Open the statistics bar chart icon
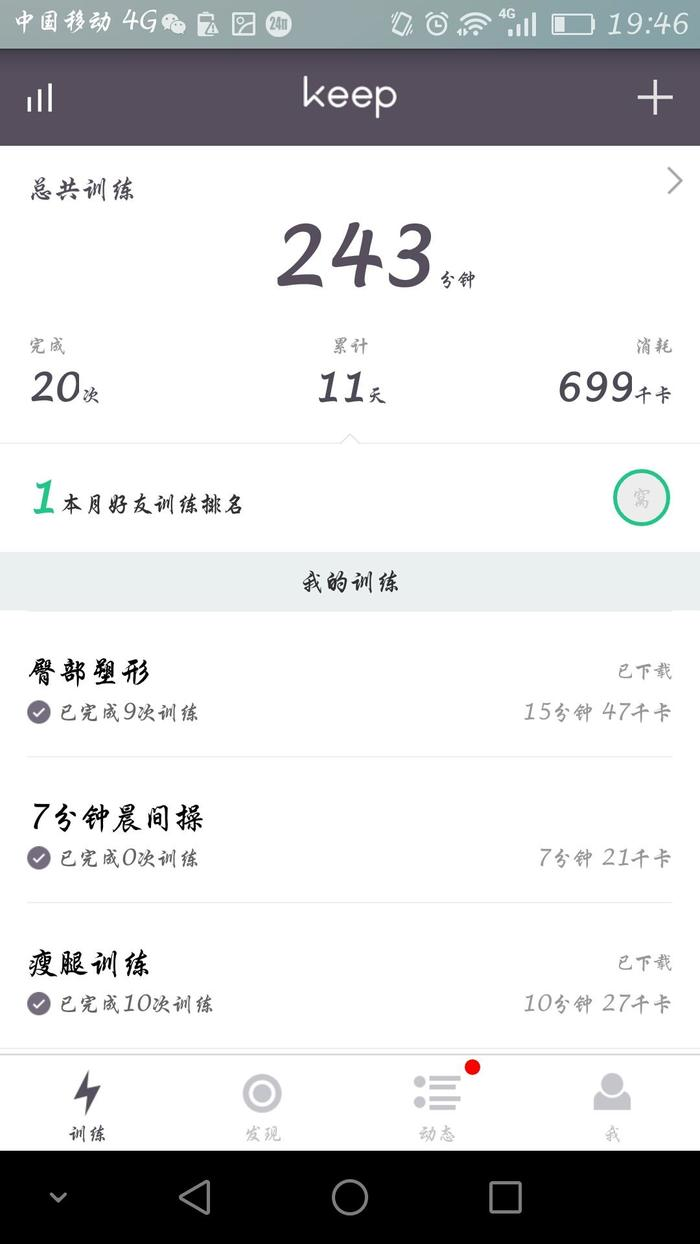The height and width of the screenshot is (1244, 700). 40,98
